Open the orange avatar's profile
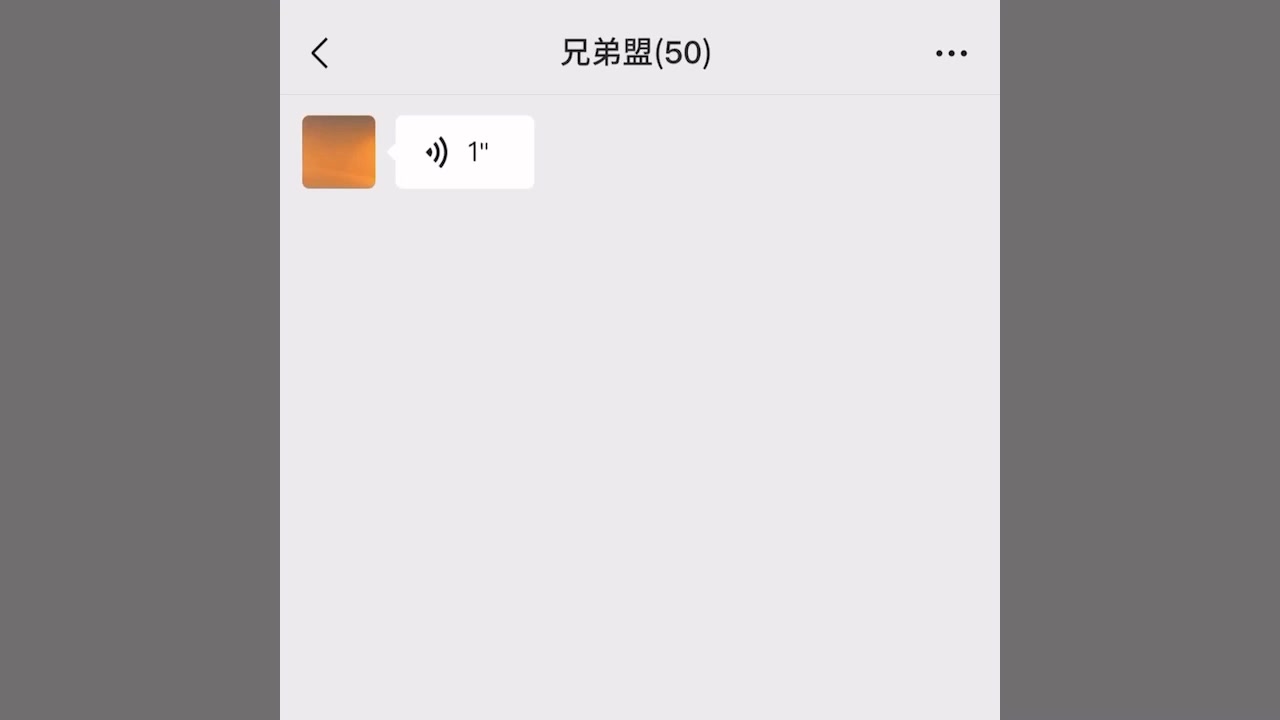 pyautogui.click(x=339, y=152)
